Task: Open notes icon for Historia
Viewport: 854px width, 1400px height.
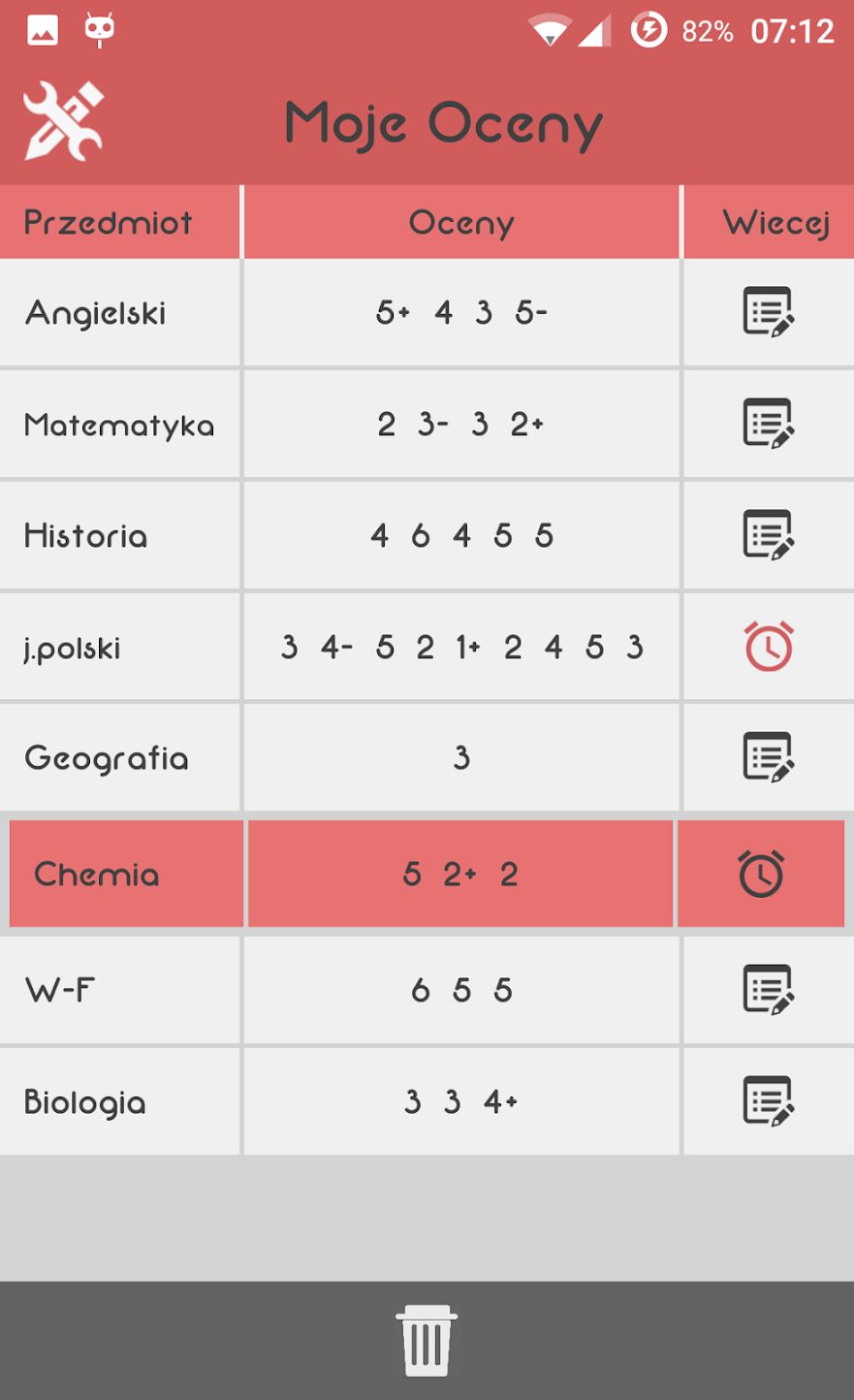Action: [x=769, y=535]
